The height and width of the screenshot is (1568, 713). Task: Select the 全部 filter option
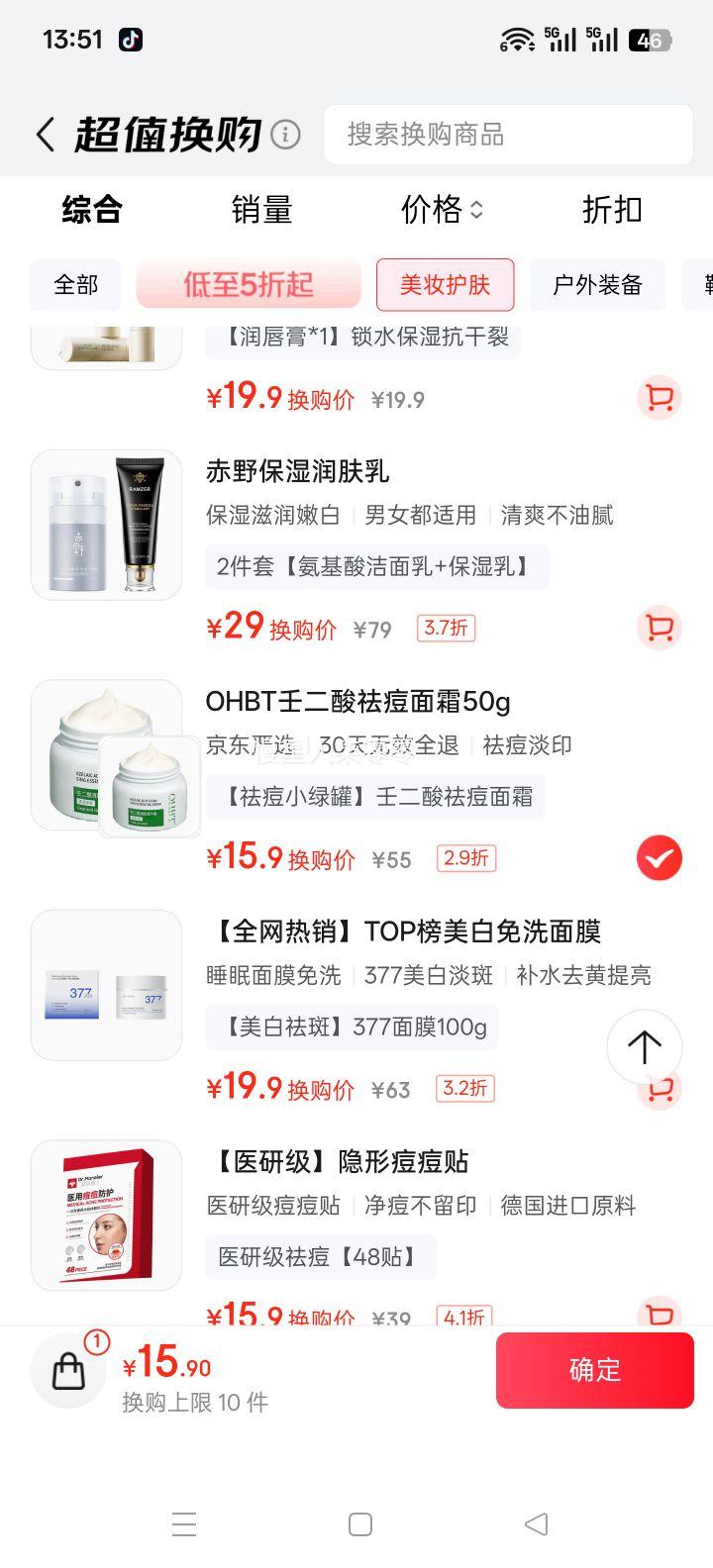pos(74,284)
